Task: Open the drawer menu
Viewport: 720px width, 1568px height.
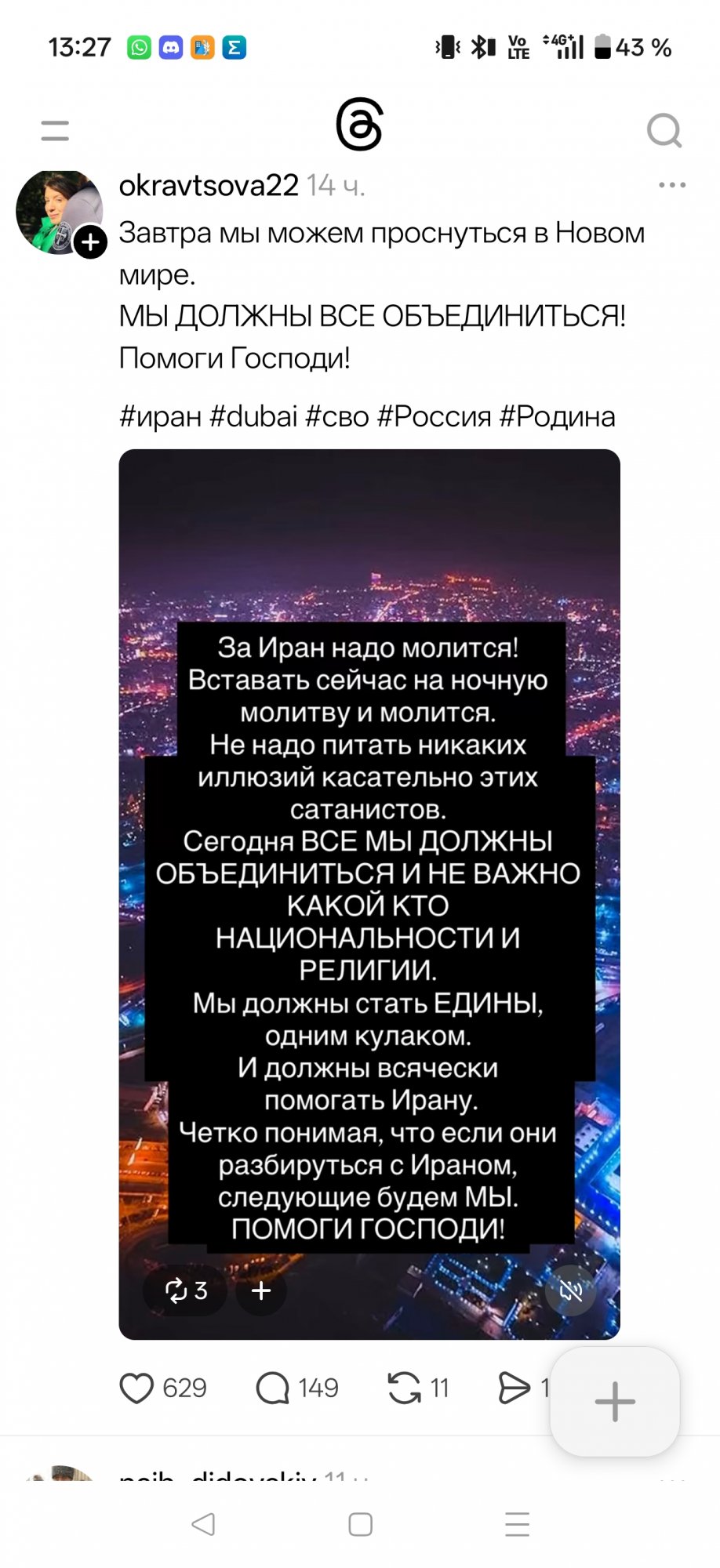Action: pyautogui.click(x=55, y=130)
